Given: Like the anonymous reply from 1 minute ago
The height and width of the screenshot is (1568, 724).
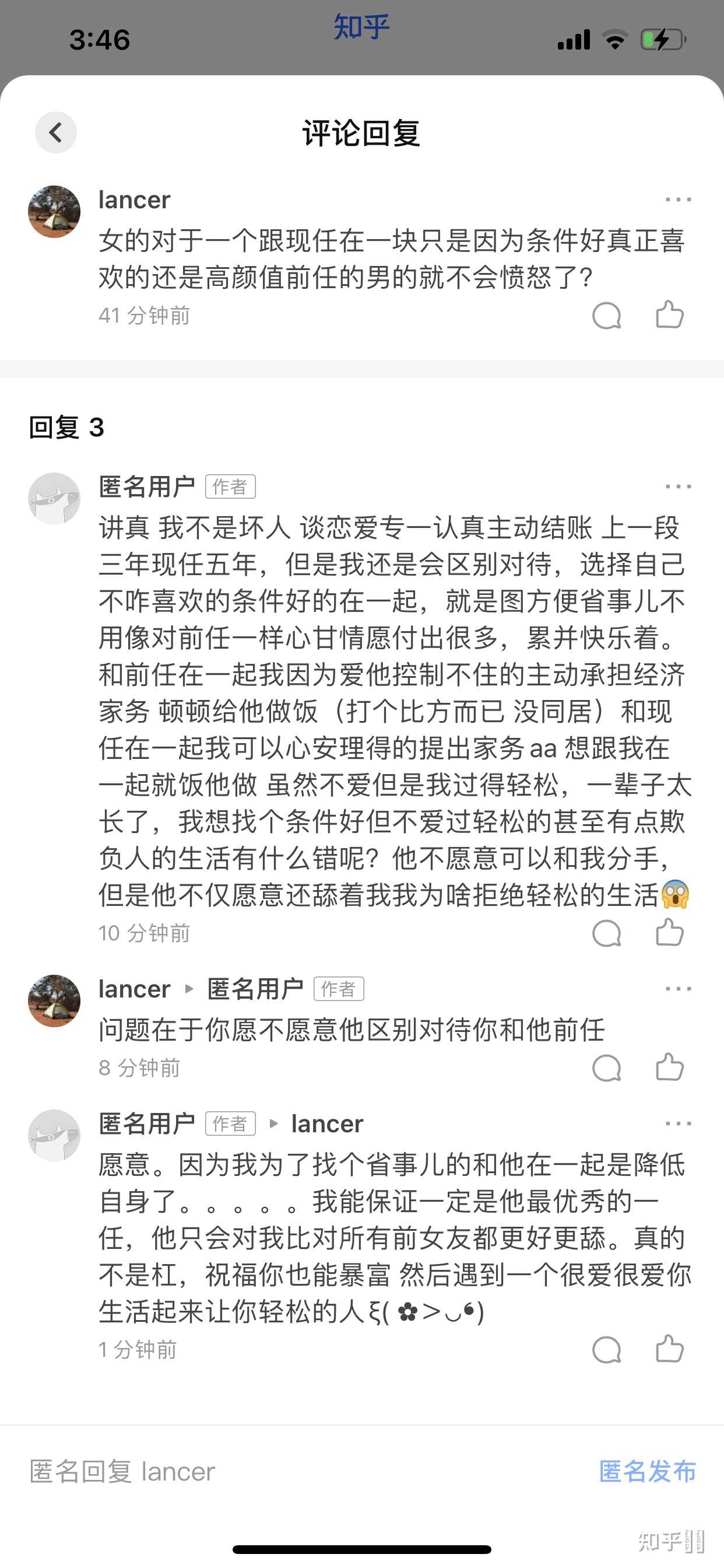Looking at the screenshot, I should tap(669, 1349).
